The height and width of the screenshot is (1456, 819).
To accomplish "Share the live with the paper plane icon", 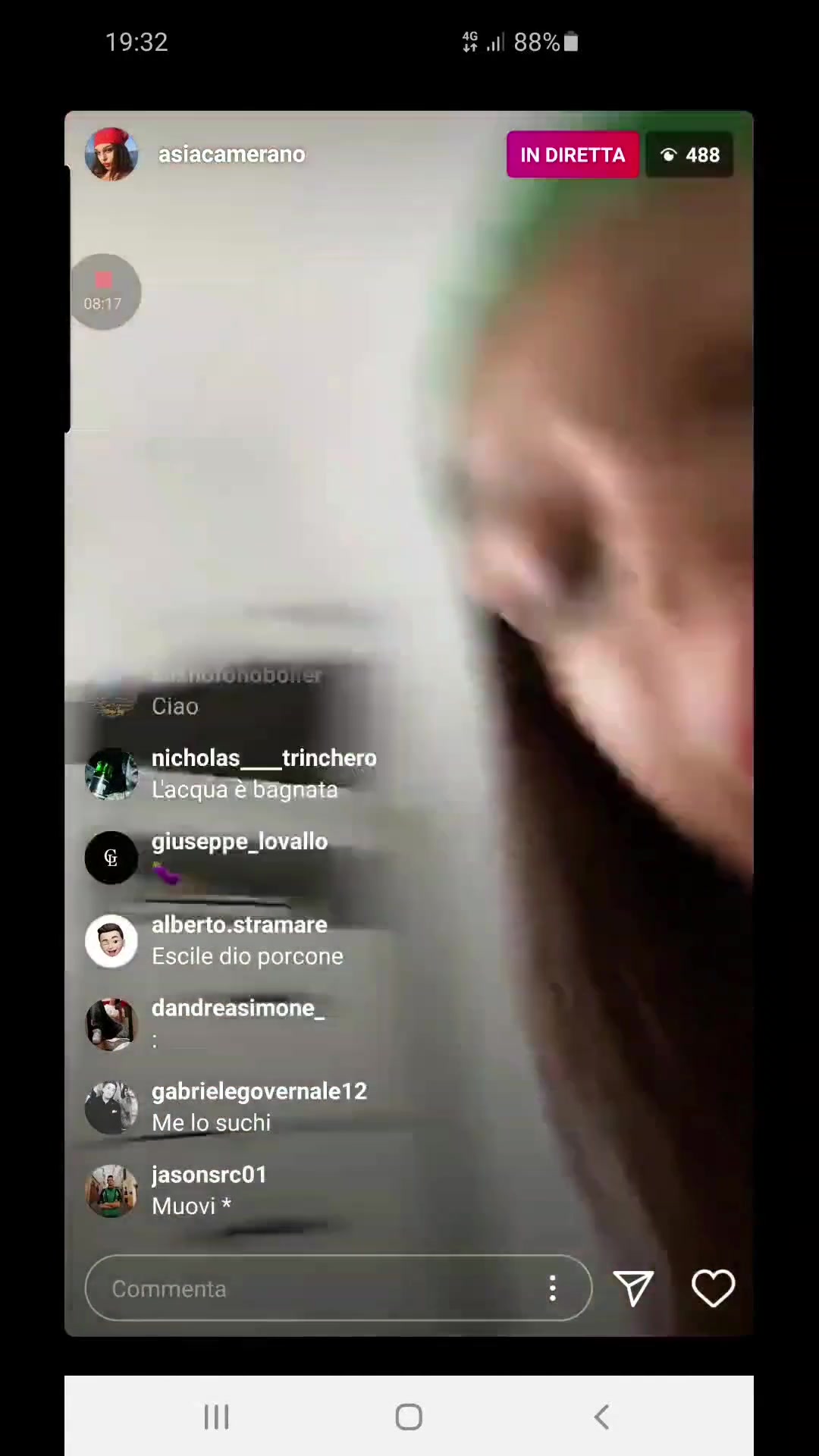I will click(633, 1288).
